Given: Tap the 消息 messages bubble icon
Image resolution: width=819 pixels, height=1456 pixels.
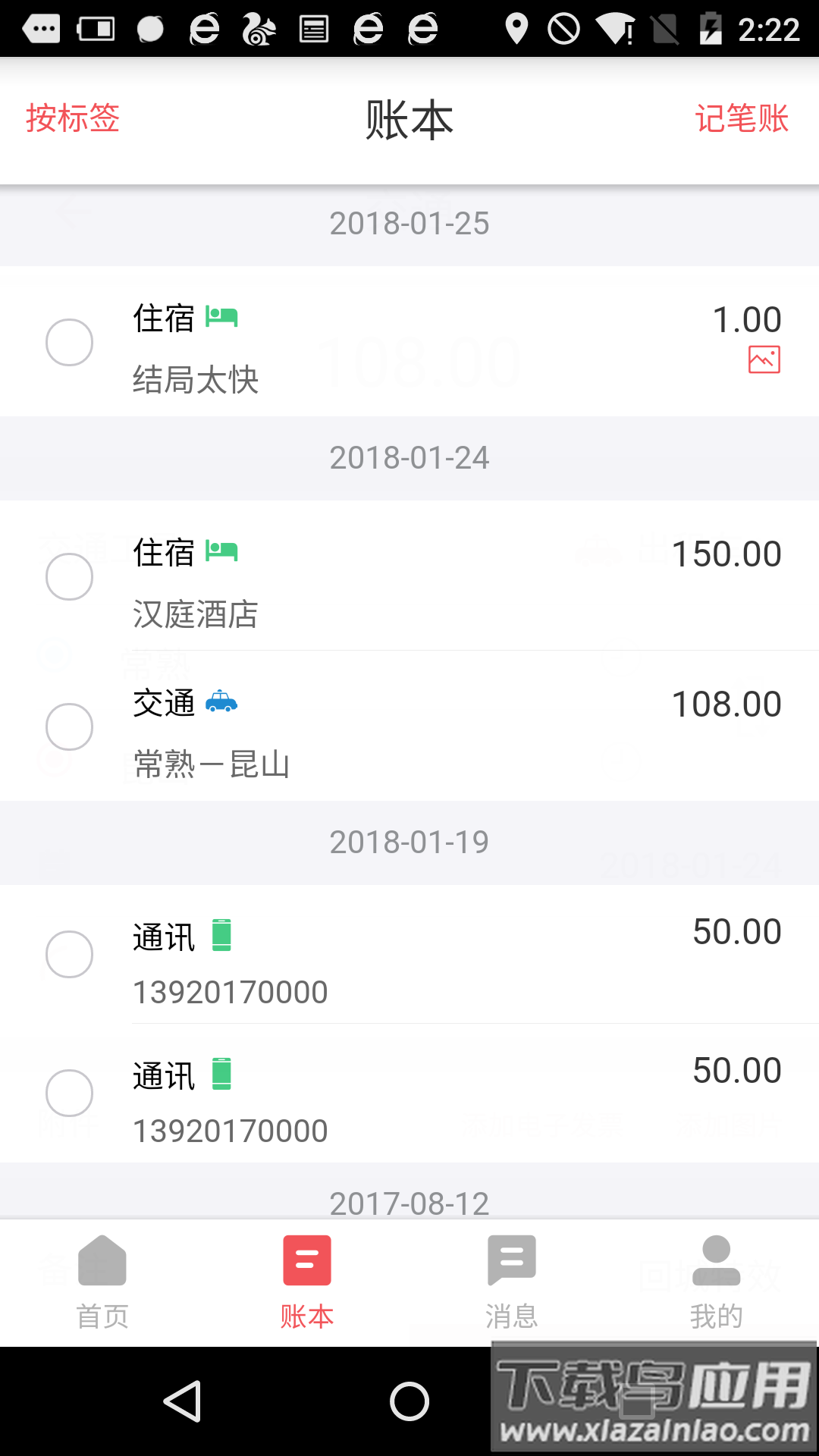Looking at the screenshot, I should coord(512,1260).
